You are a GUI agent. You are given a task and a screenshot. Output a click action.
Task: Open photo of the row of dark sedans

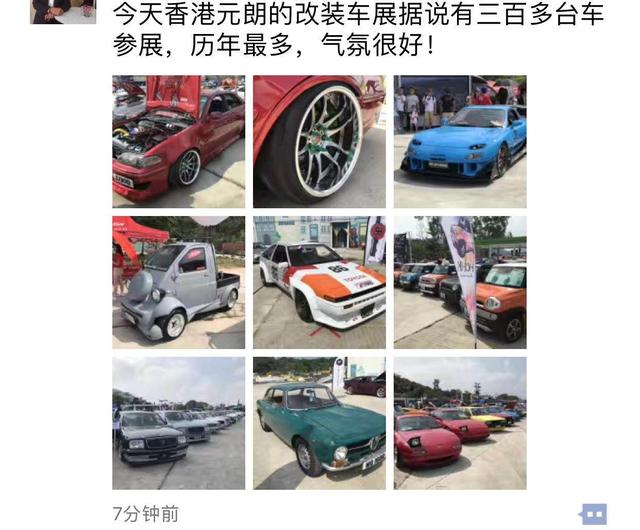click(178, 422)
